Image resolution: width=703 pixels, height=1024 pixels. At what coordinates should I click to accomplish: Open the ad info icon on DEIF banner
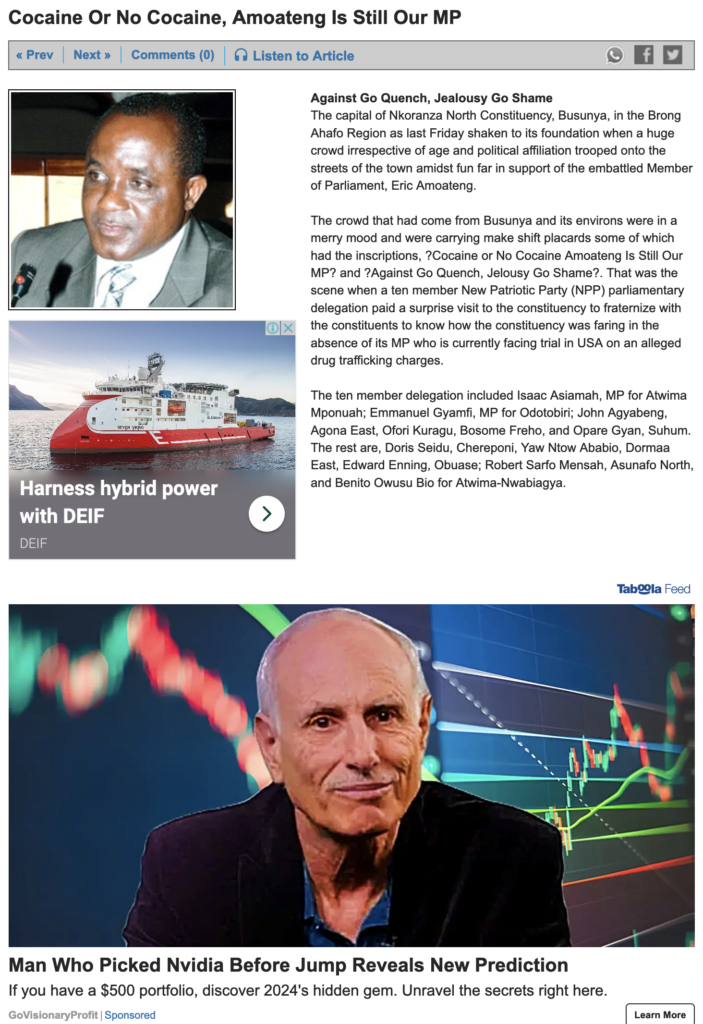pos(272,328)
